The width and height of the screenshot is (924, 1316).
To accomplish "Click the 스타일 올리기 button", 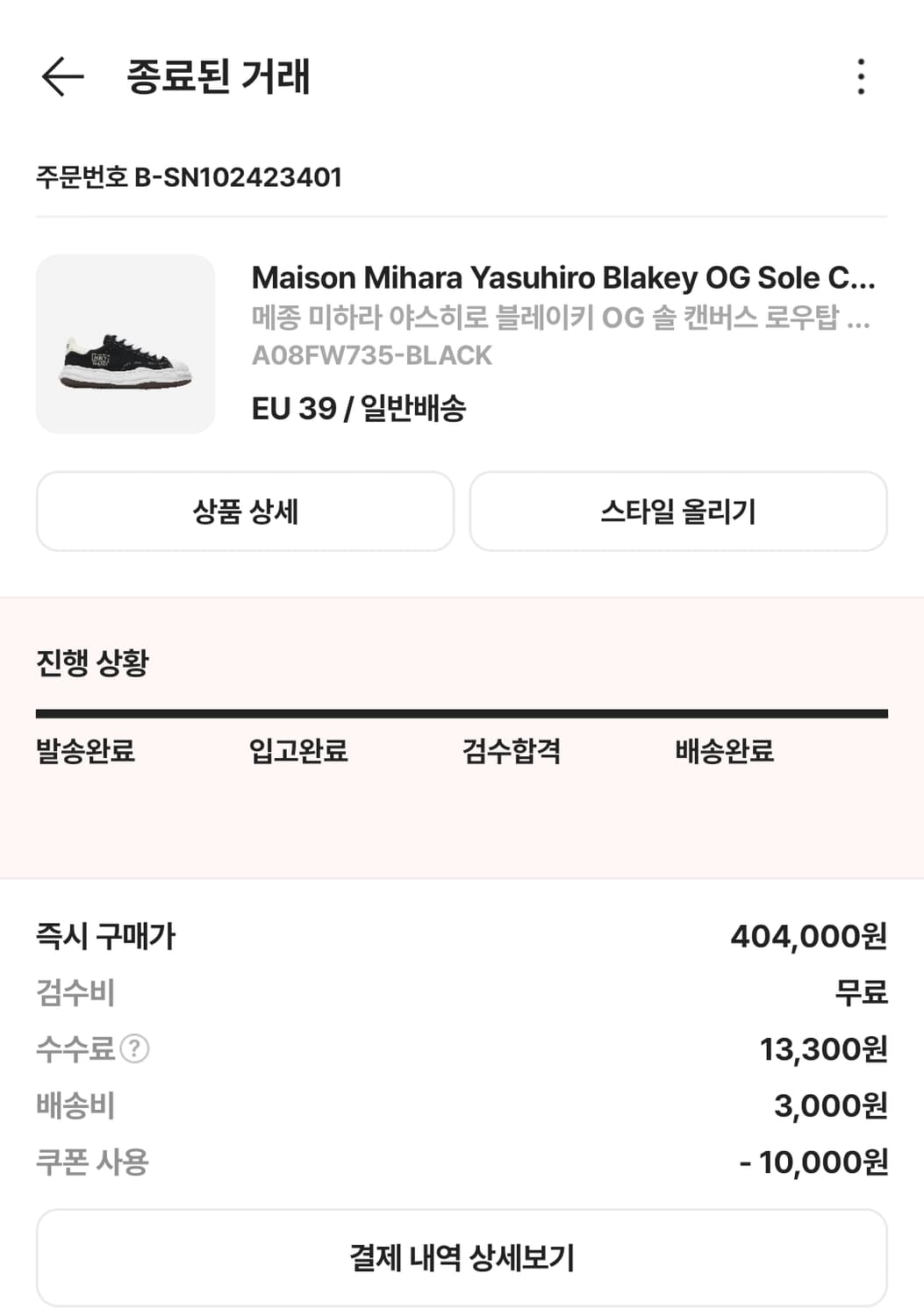I will coord(678,511).
